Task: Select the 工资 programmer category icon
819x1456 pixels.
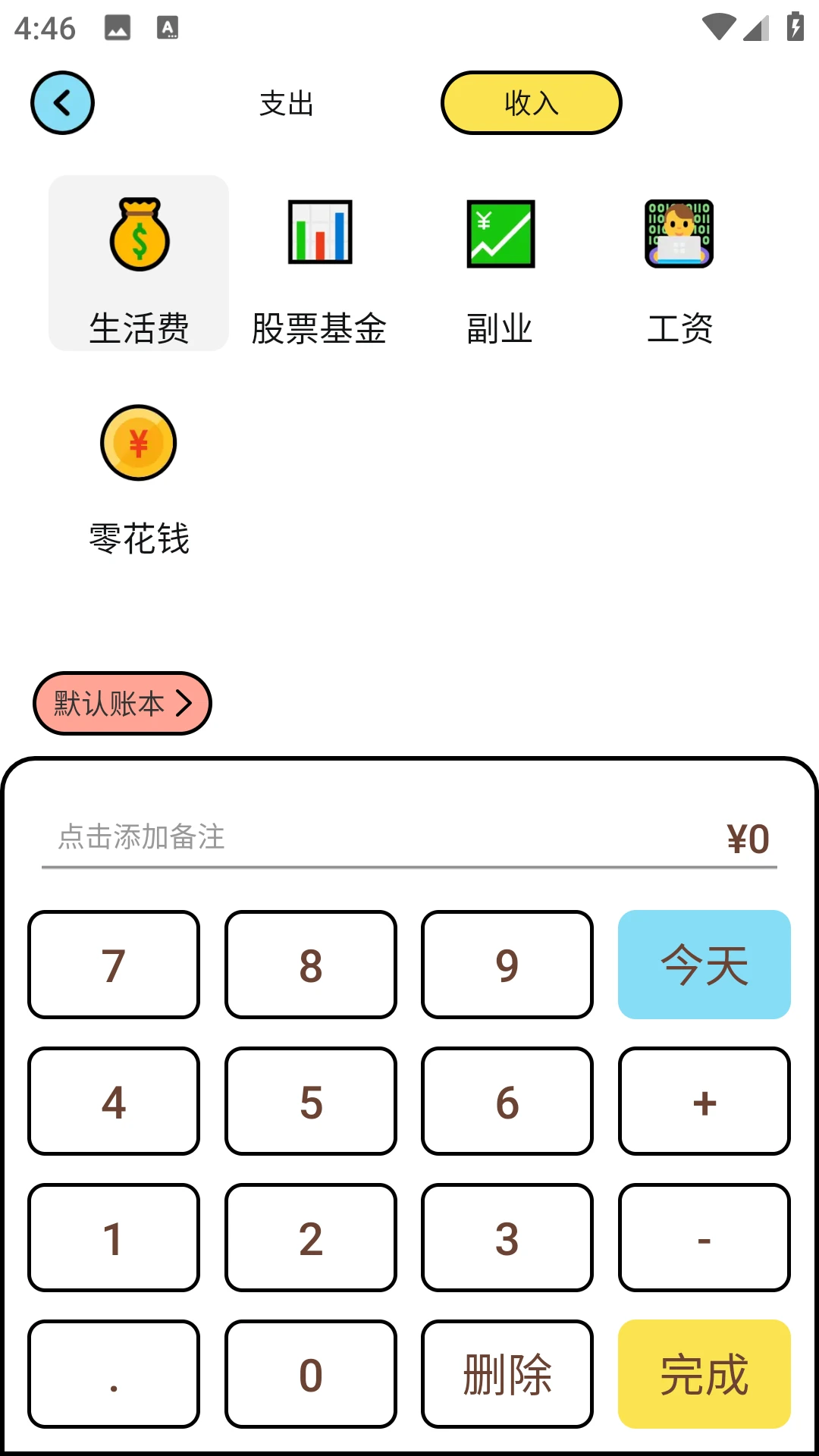Action: click(679, 234)
